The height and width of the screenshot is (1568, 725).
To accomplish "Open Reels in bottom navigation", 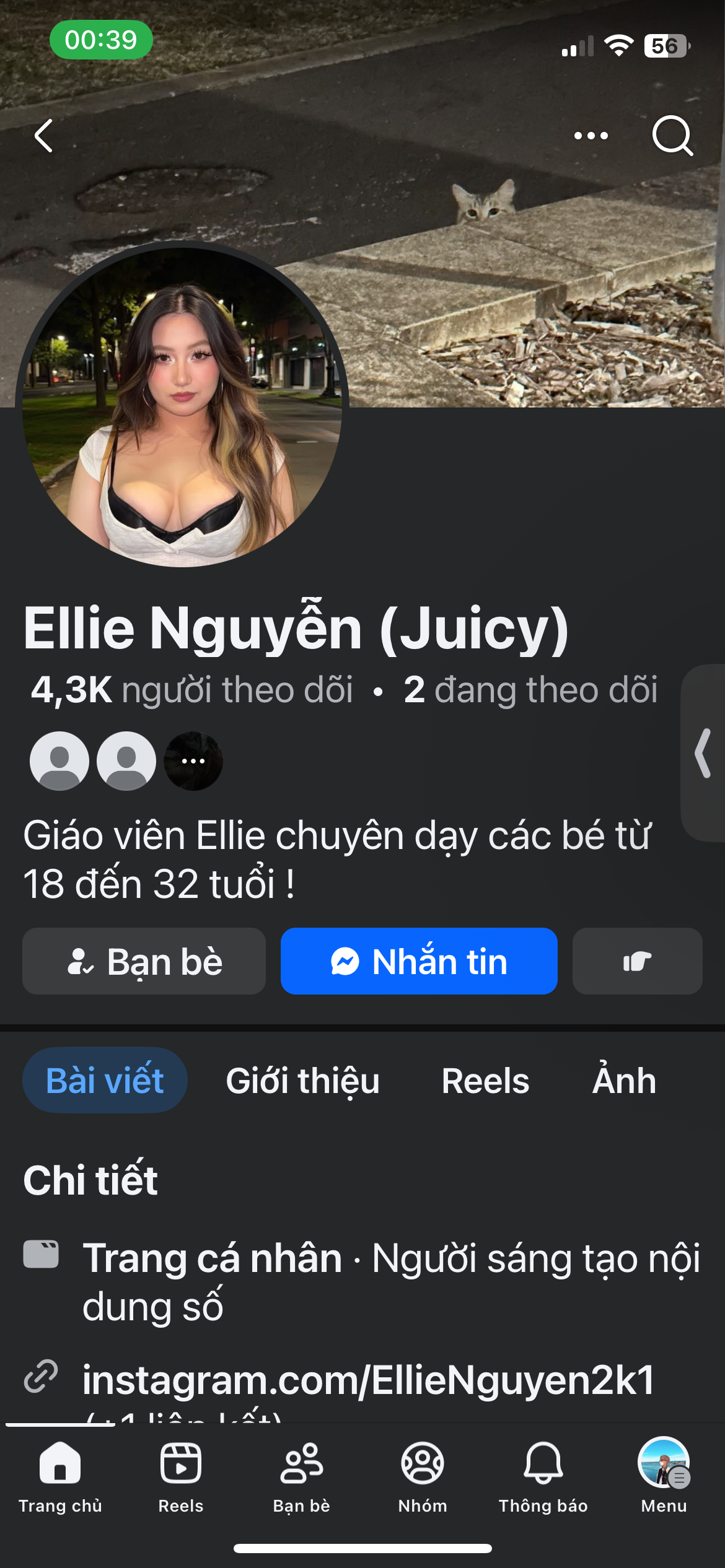I will [x=181, y=1478].
